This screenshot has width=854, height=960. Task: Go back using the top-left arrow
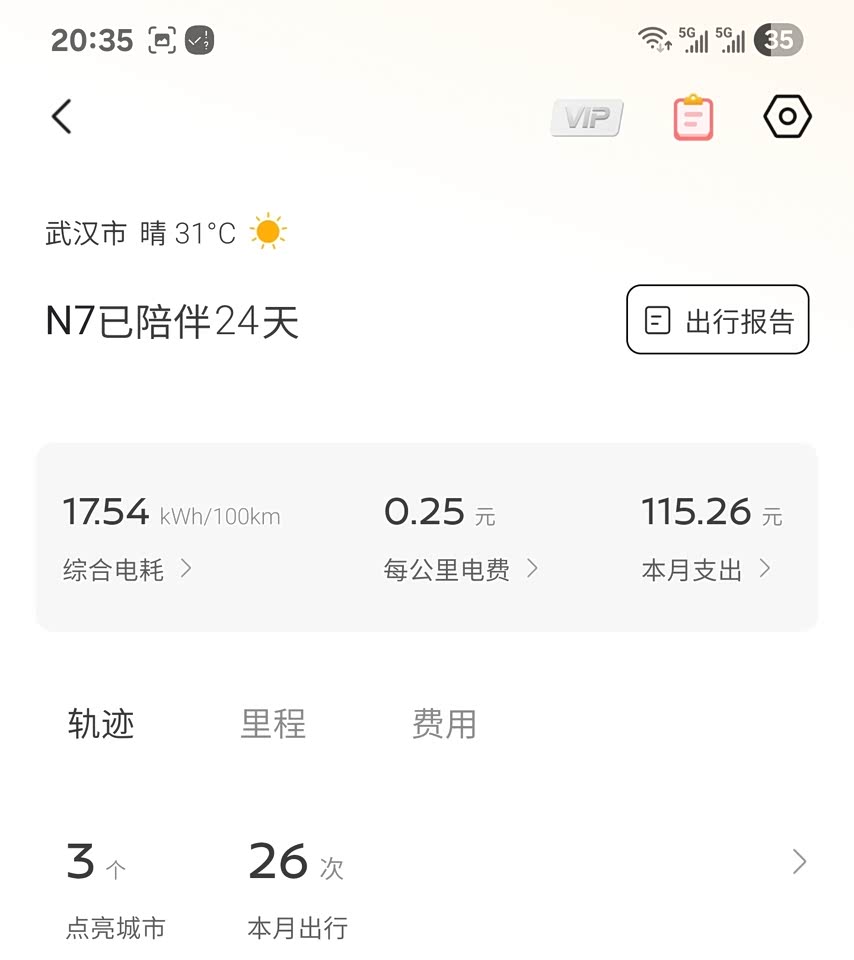(62, 117)
